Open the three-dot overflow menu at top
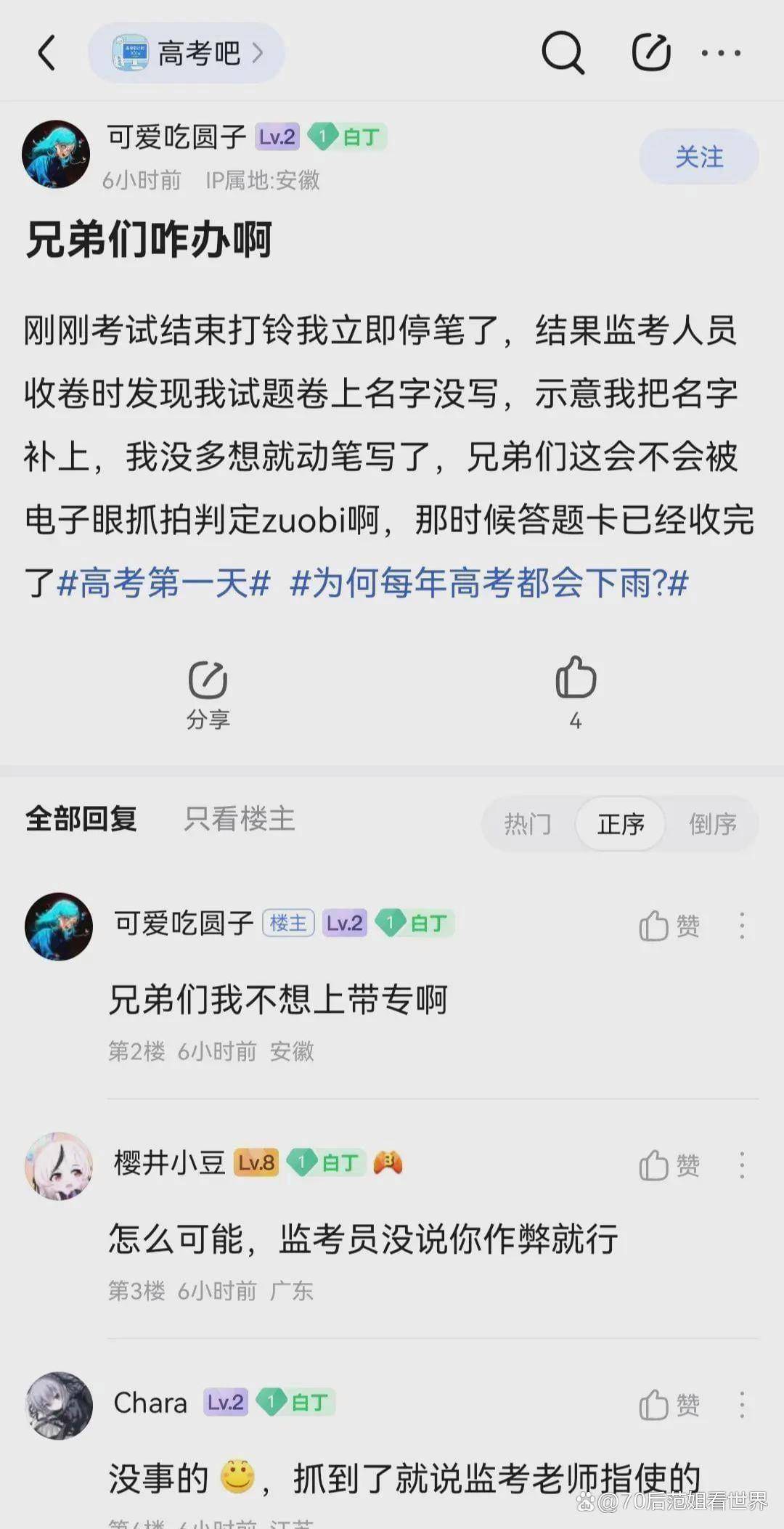 [x=721, y=53]
